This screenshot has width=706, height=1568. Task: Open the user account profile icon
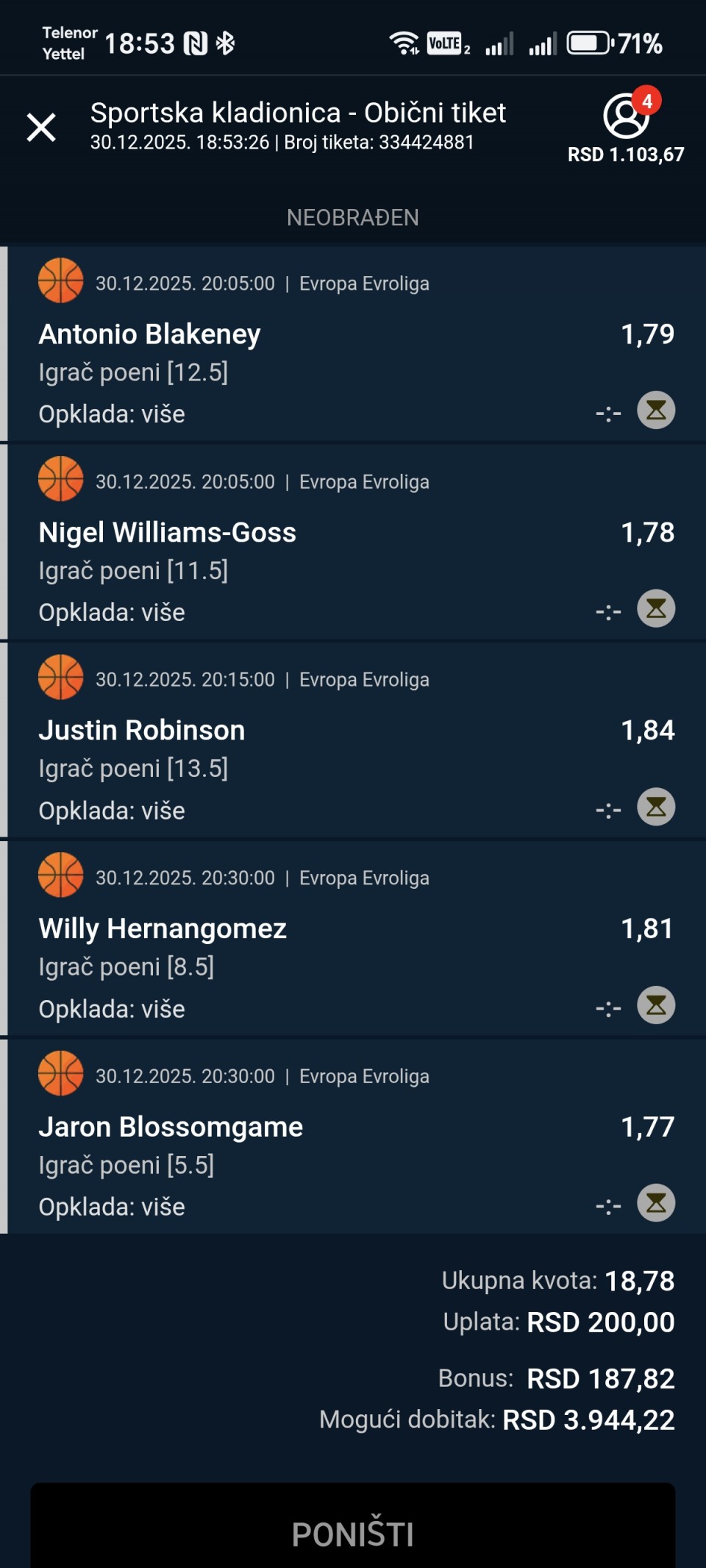626,116
